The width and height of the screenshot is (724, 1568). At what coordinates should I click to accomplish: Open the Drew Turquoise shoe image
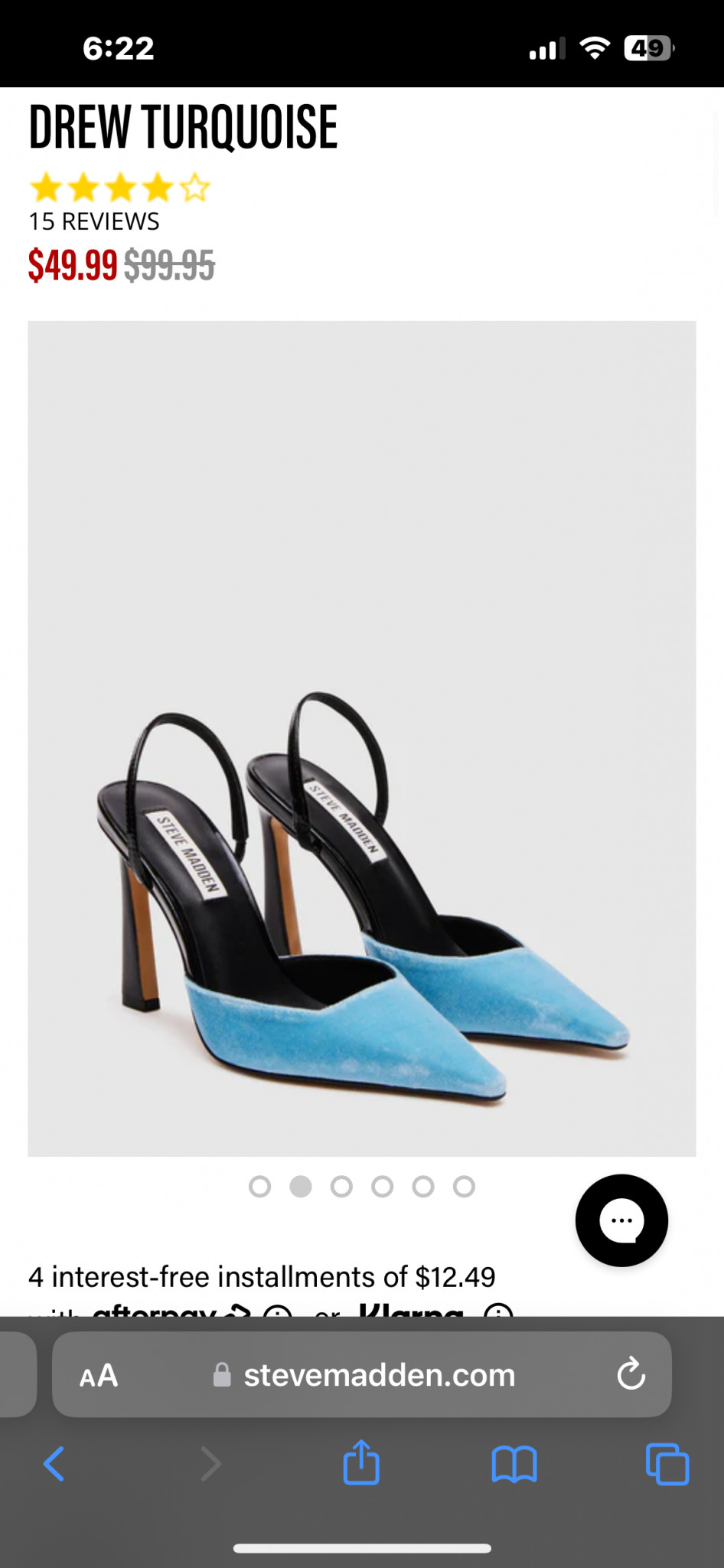click(361, 738)
